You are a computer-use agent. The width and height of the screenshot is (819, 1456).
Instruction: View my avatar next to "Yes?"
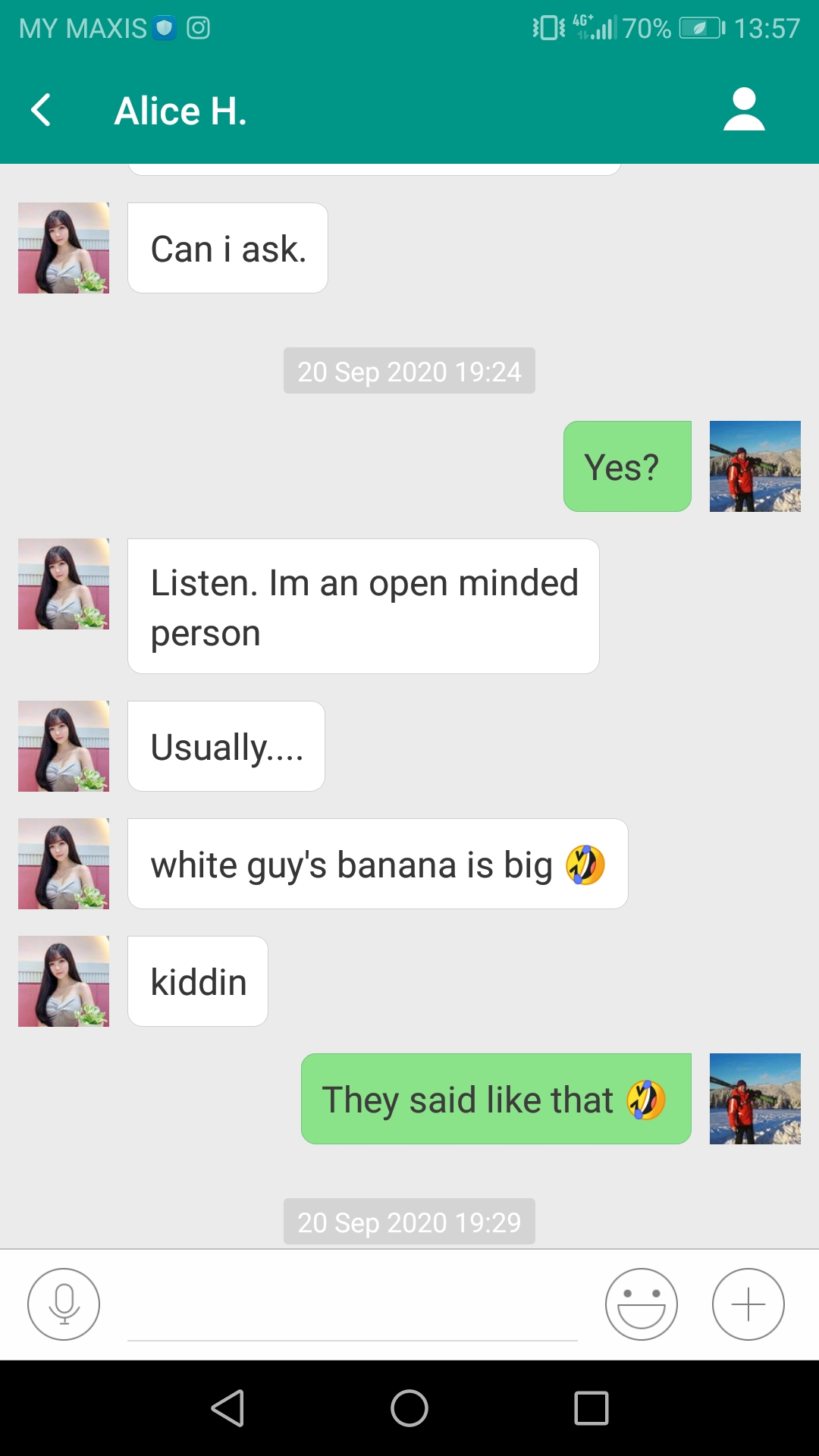tap(755, 466)
